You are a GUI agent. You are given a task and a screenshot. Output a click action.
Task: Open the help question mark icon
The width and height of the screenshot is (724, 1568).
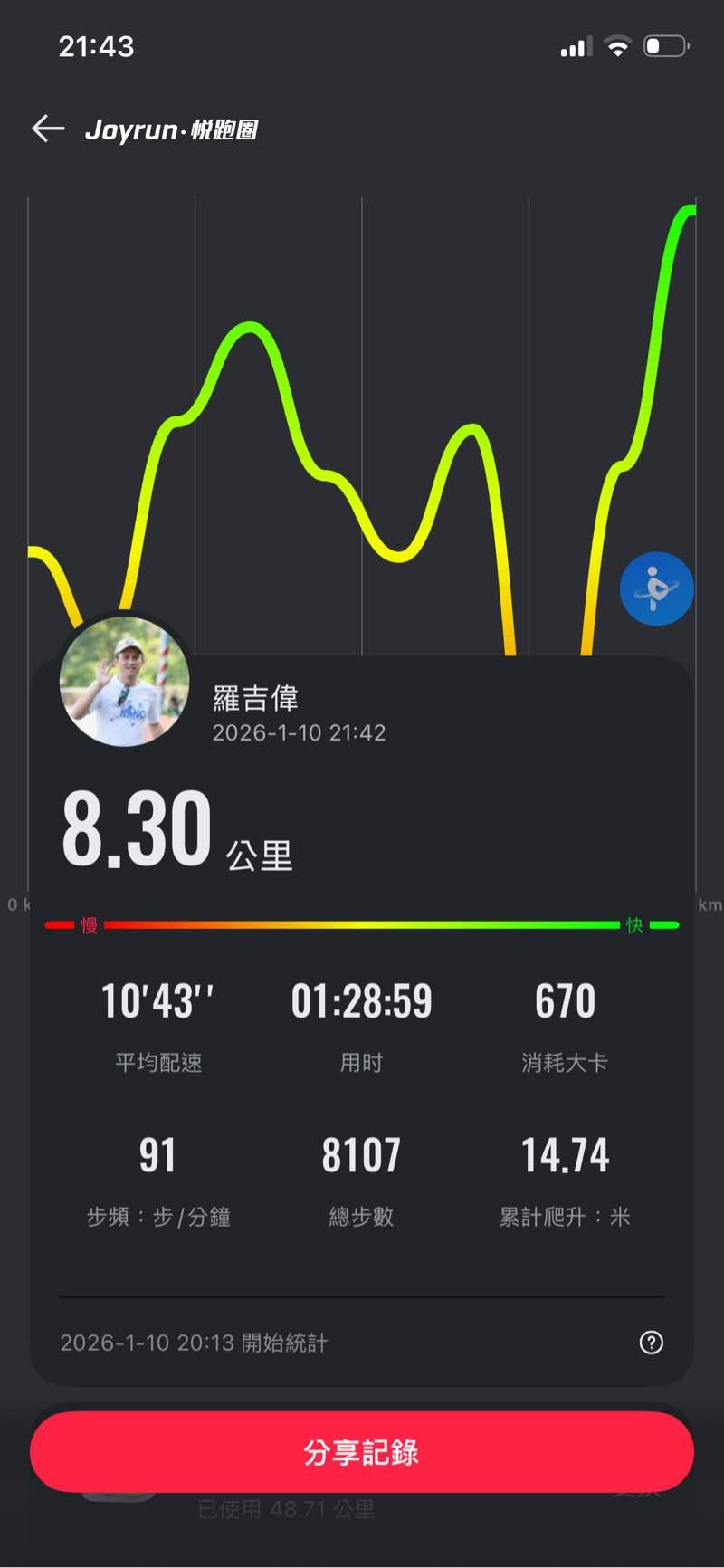651,1342
